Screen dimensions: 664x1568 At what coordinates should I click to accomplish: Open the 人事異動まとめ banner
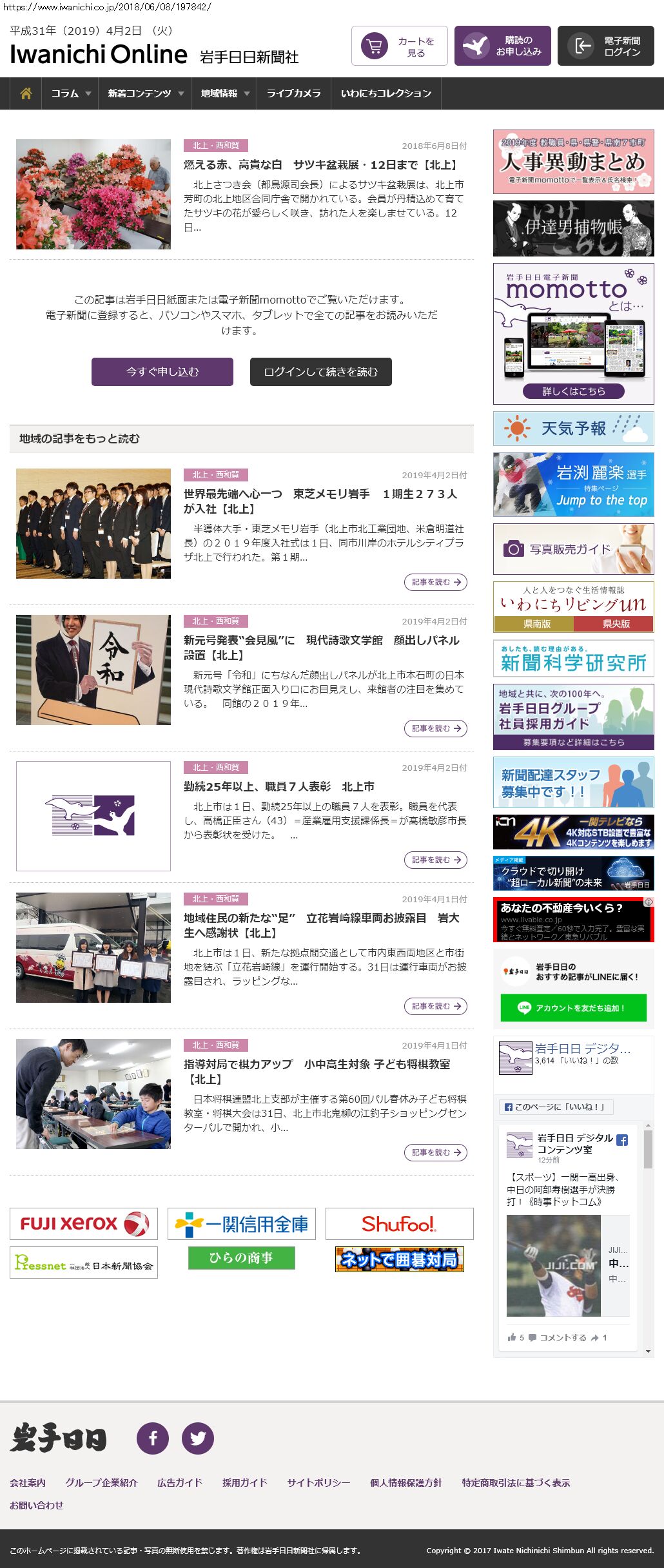573,162
